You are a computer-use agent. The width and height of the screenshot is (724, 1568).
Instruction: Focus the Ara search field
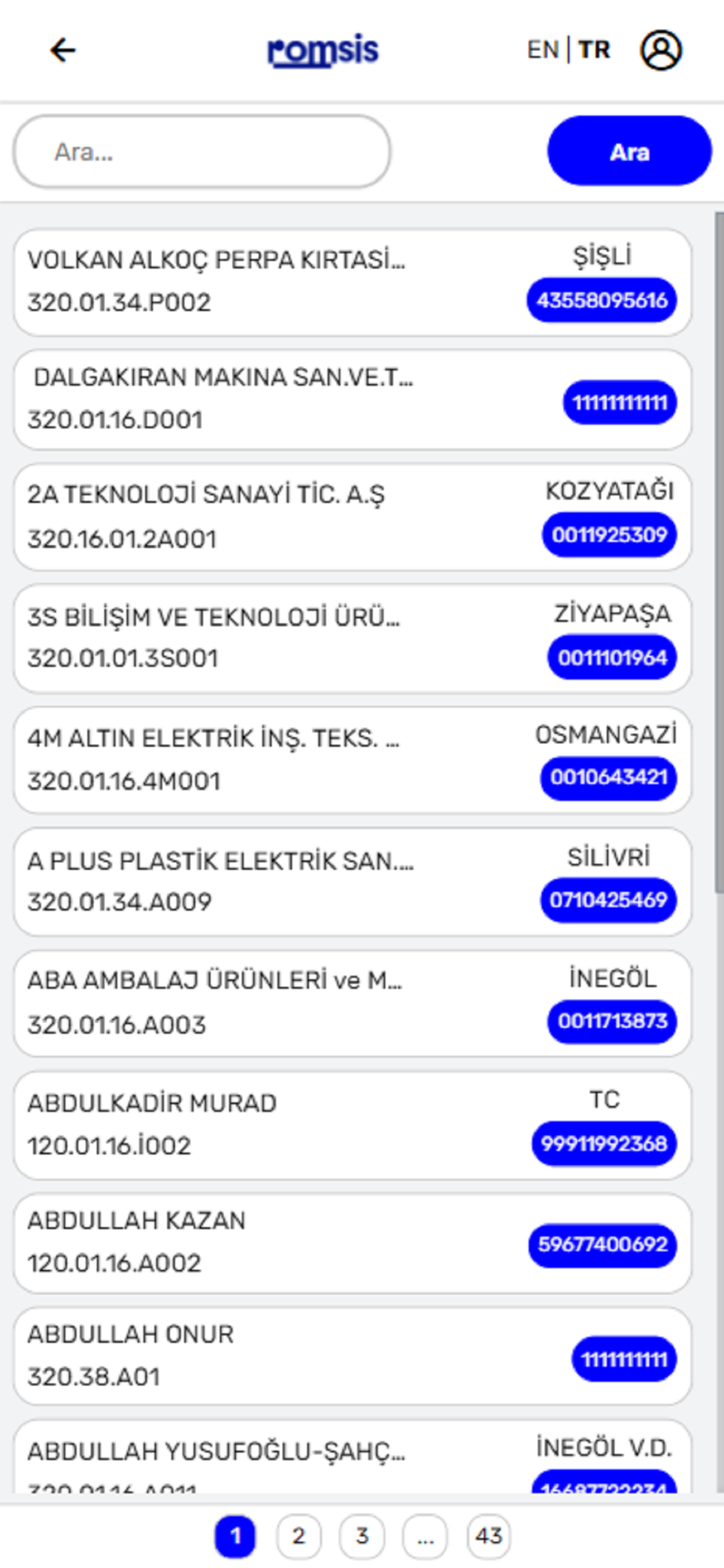(x=201, y=151)
